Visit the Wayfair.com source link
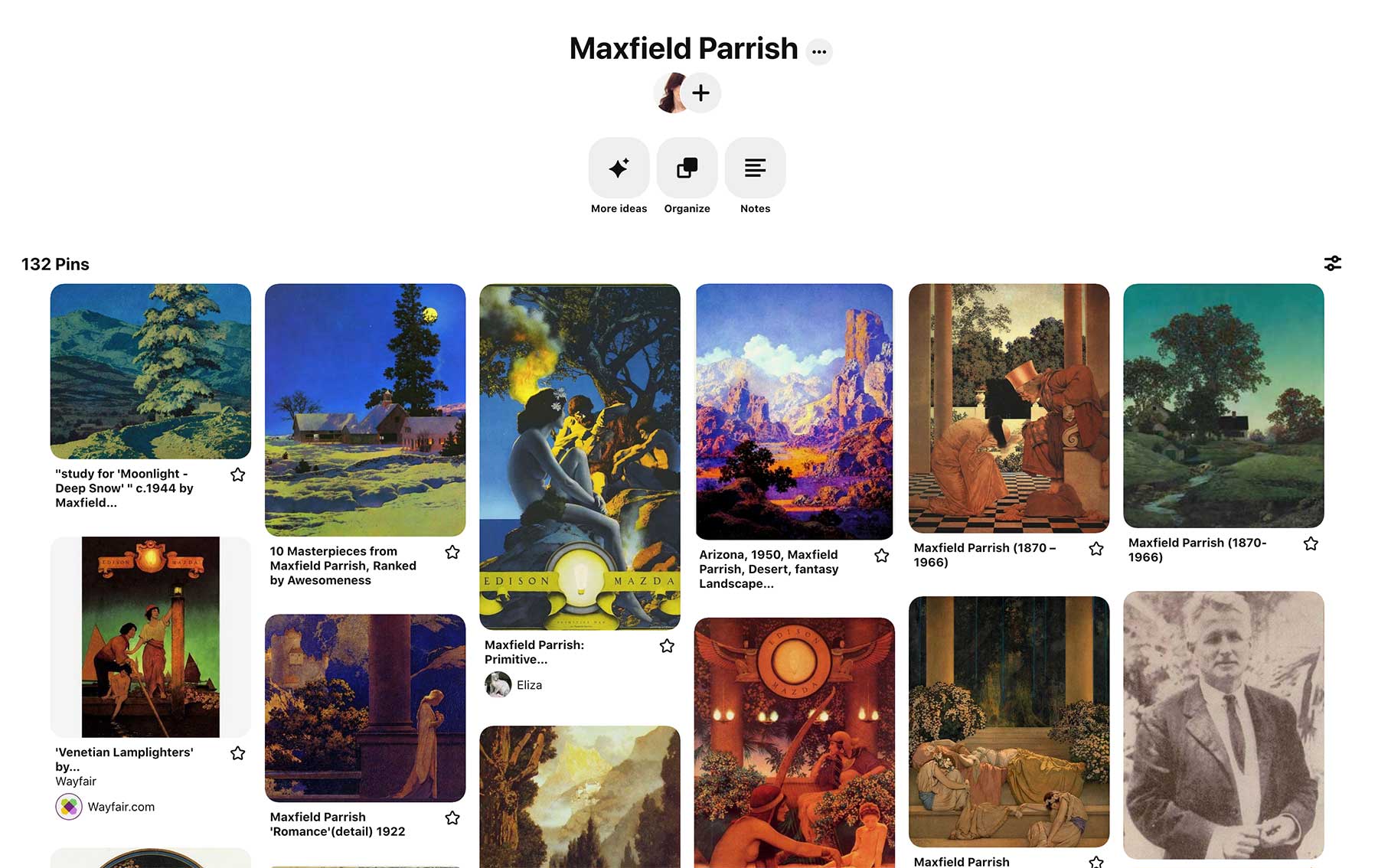This screenshot has width=1378, height=868. (120, 807)
